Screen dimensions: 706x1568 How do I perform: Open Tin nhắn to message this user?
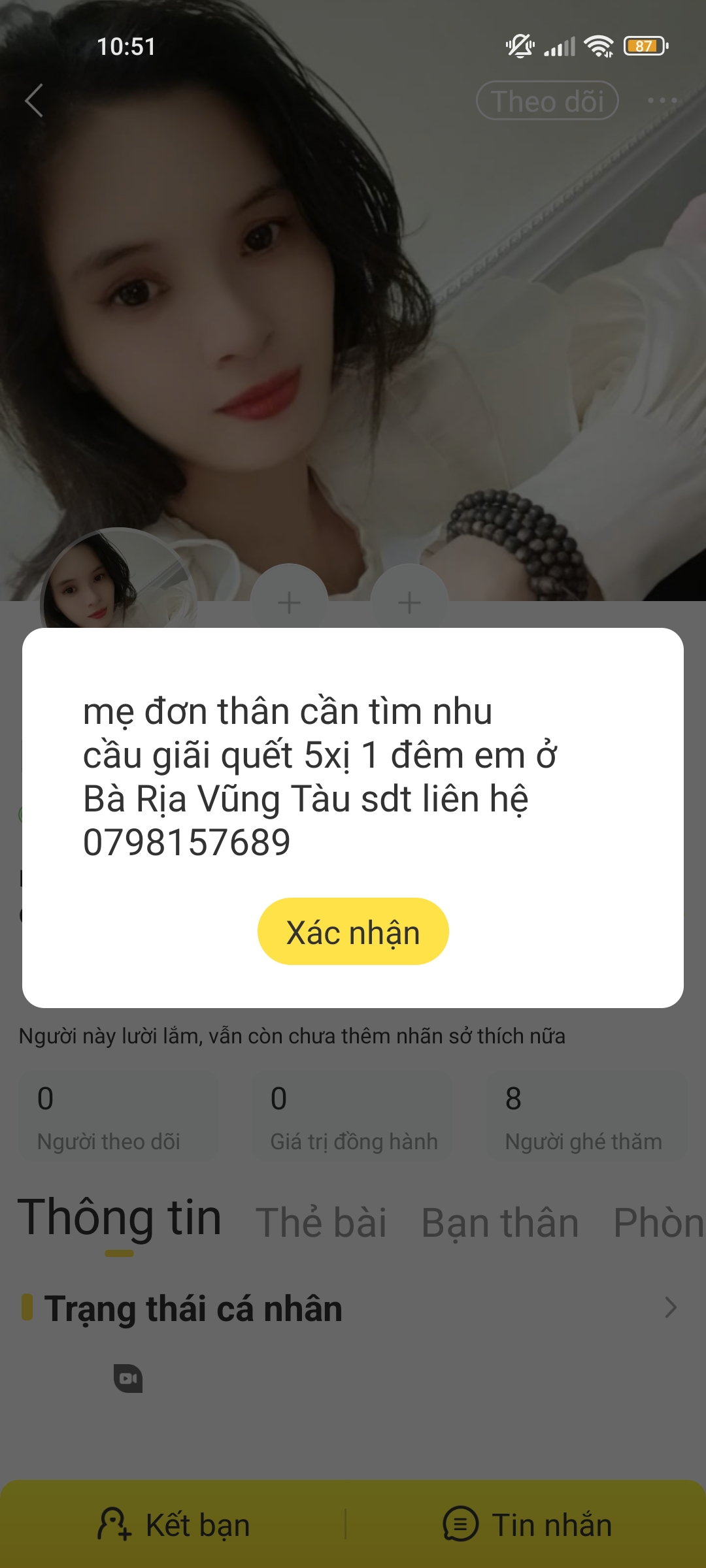point(527,1525)
